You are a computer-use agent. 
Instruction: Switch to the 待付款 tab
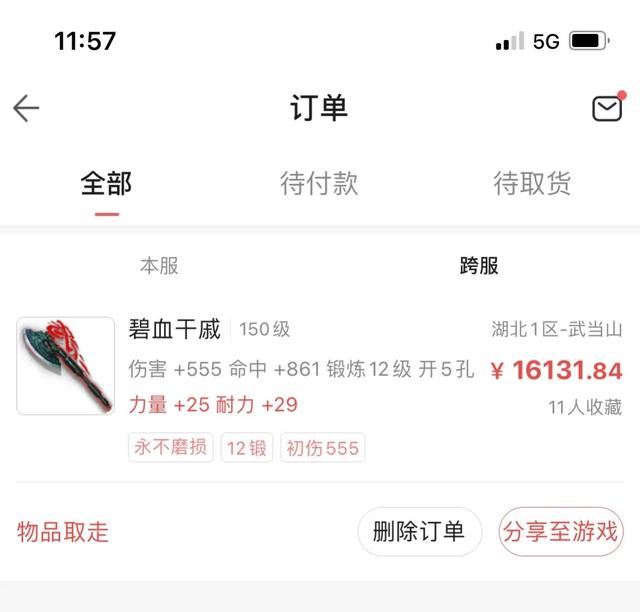[319, 184]
